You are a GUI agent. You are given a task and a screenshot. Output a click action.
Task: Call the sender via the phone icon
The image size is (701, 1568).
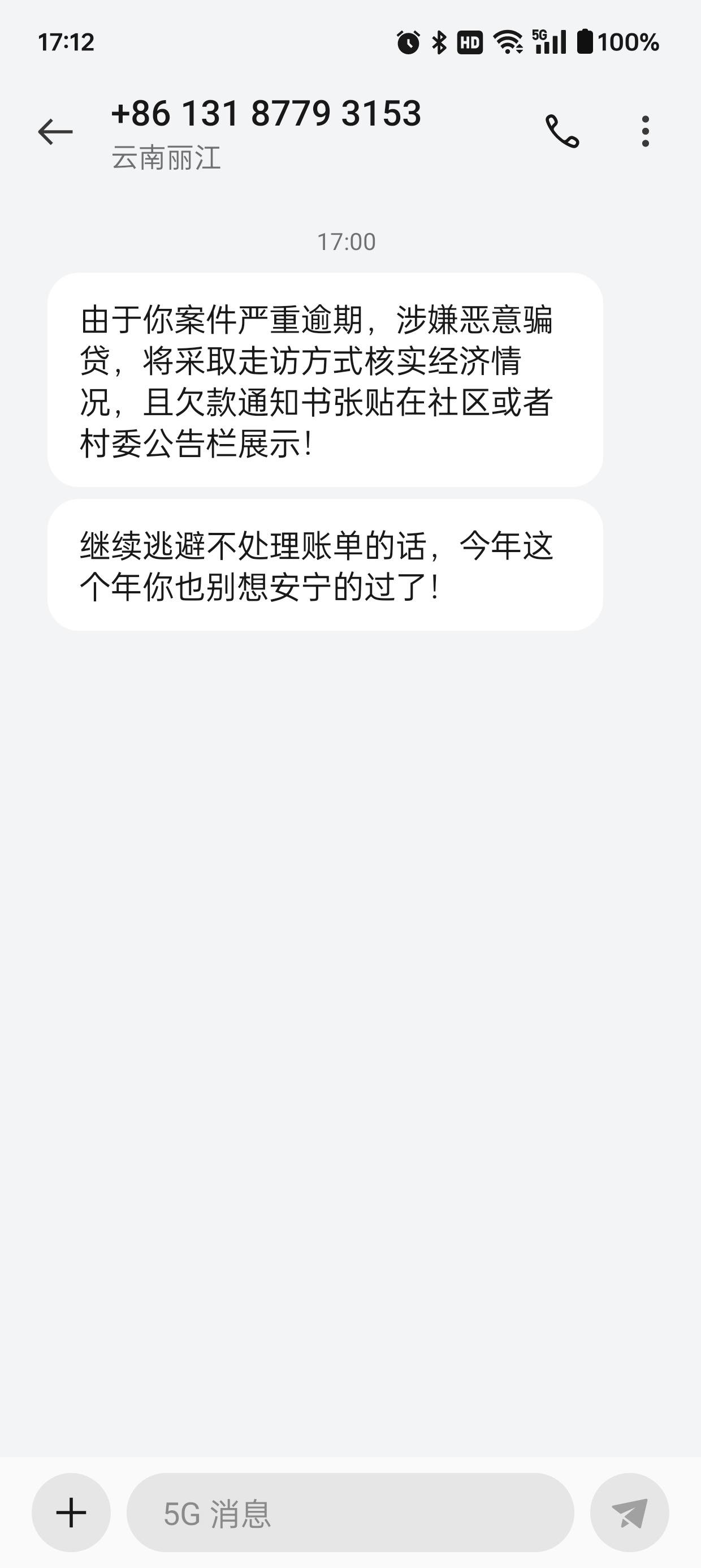(x=562, y=131)
